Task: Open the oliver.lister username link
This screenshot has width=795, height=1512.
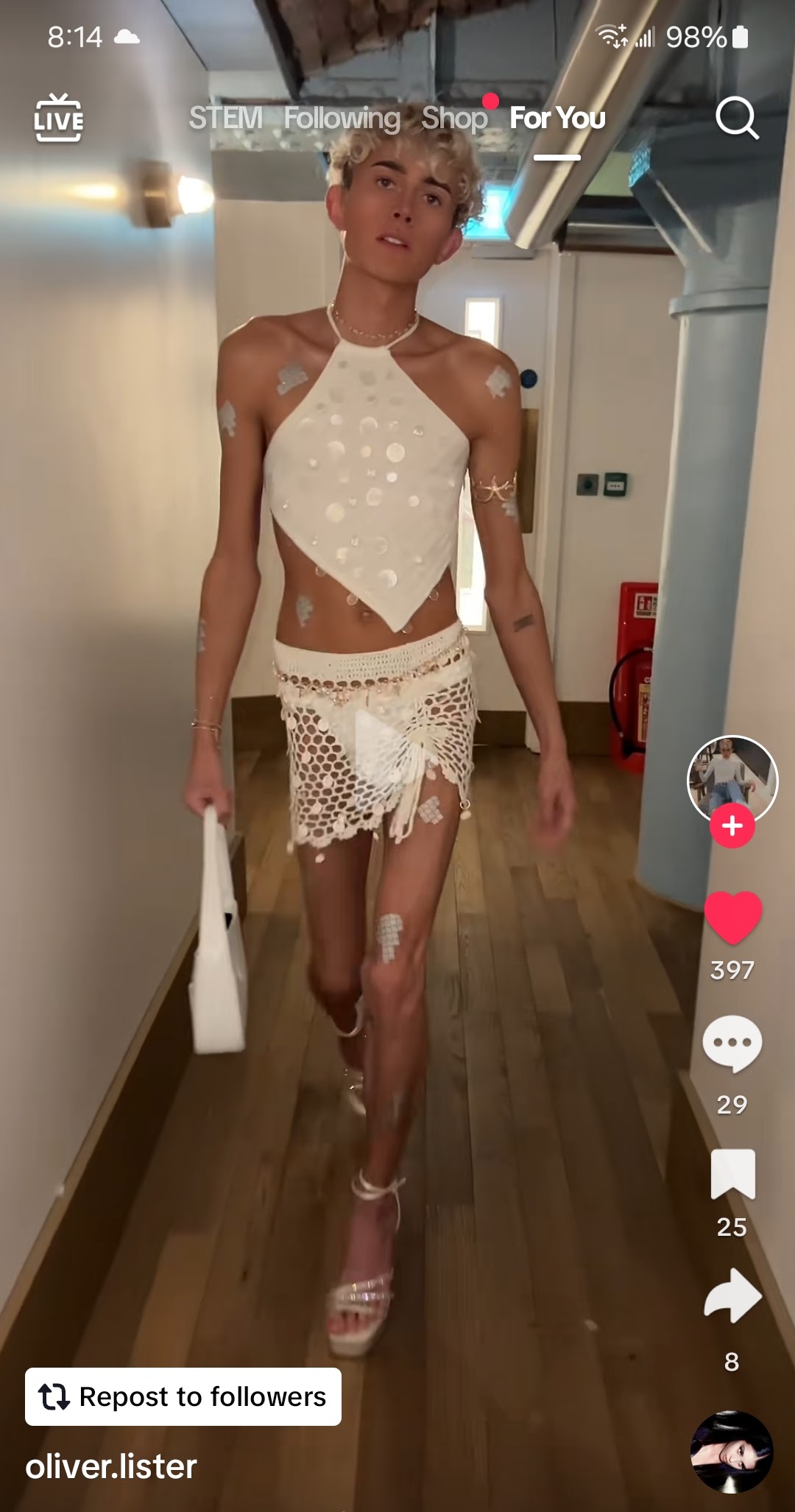Action: [x=111, y=1466]
